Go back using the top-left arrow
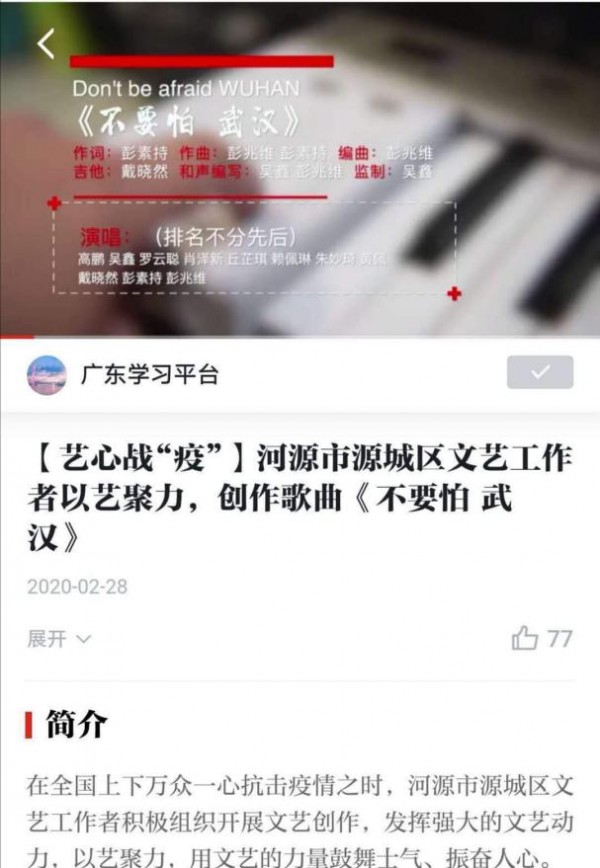Viewport: 600px width, 868px height. (47, 44)
